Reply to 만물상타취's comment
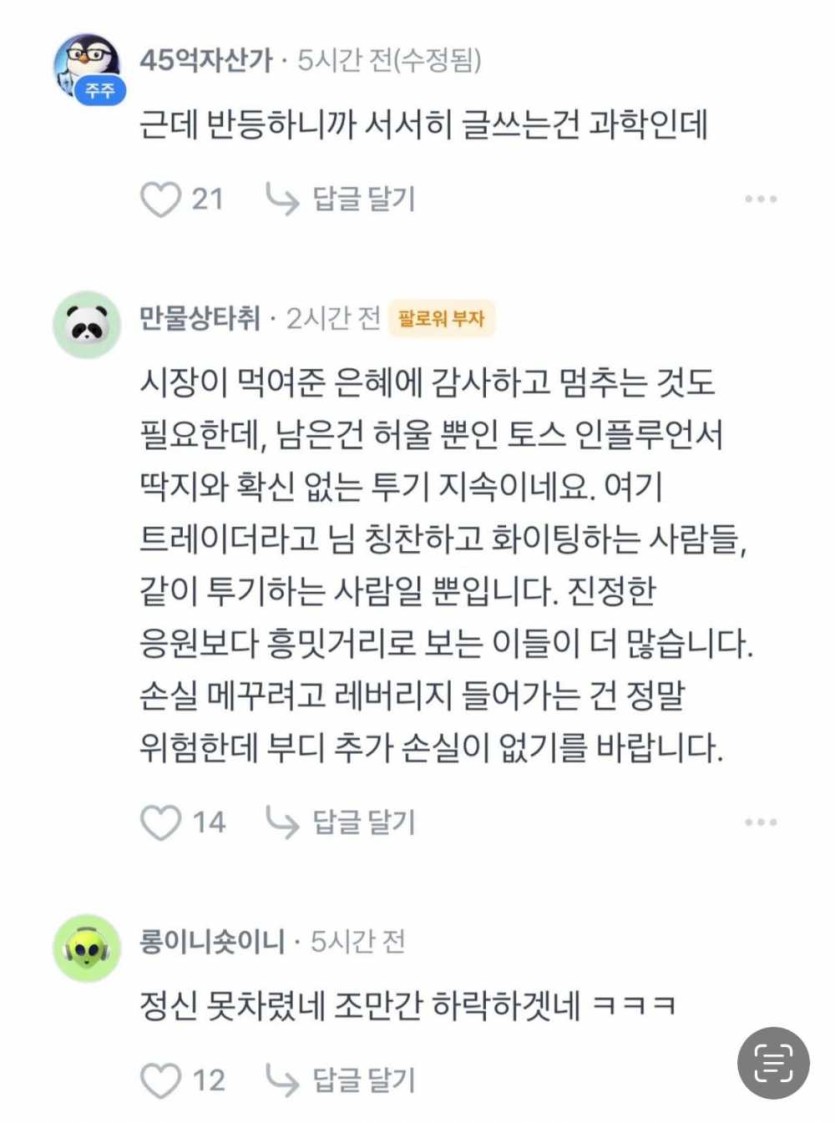The height and width of the screenshot is (1123, 835). click(x=340, y=822)
